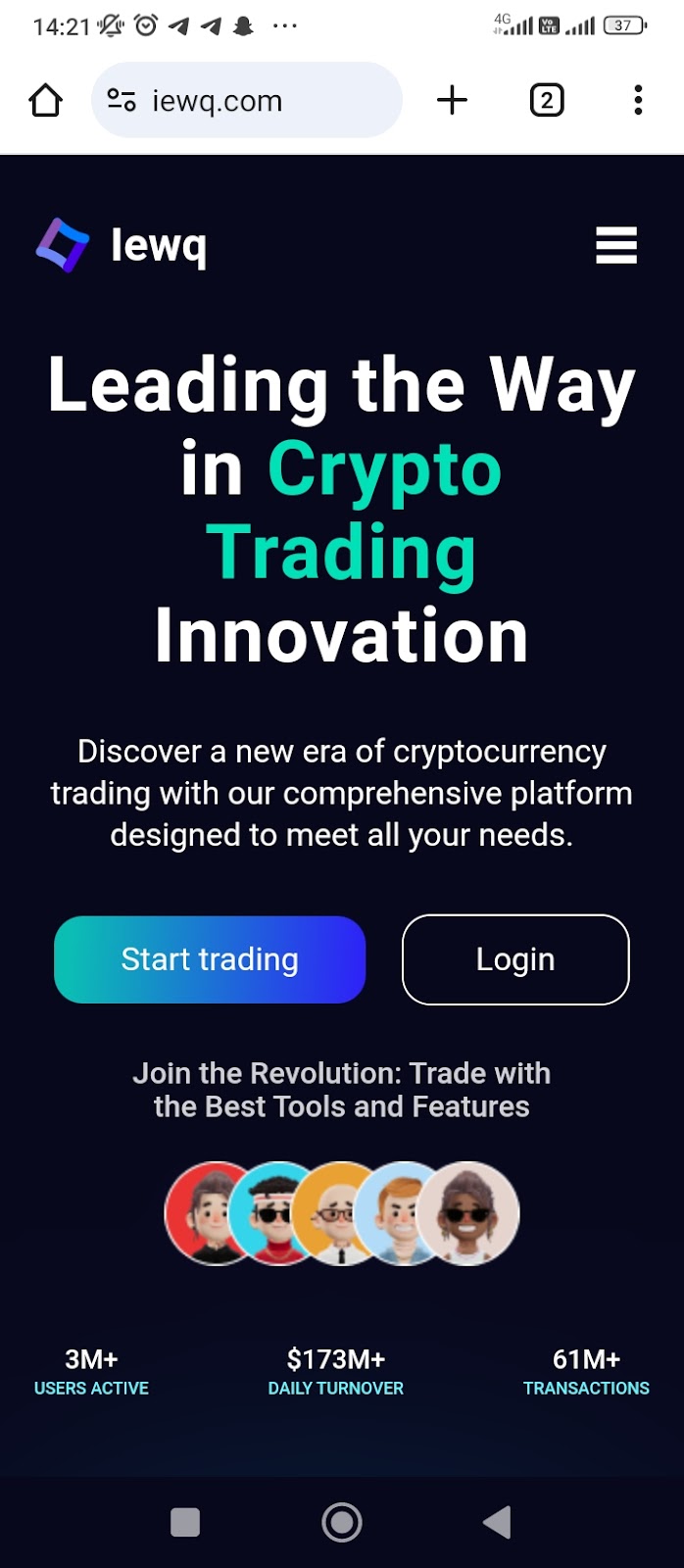The height and width of the screenshot is (1568, 684).
Task: Tap the Start trading button
Action: (210, 959)
